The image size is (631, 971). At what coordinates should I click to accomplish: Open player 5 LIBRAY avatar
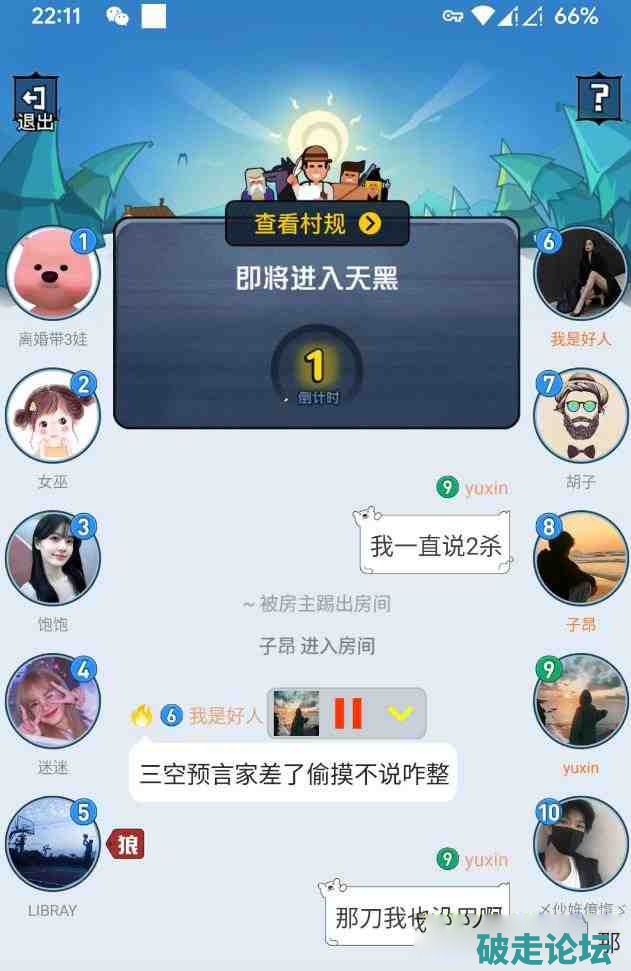pos(53,845)
